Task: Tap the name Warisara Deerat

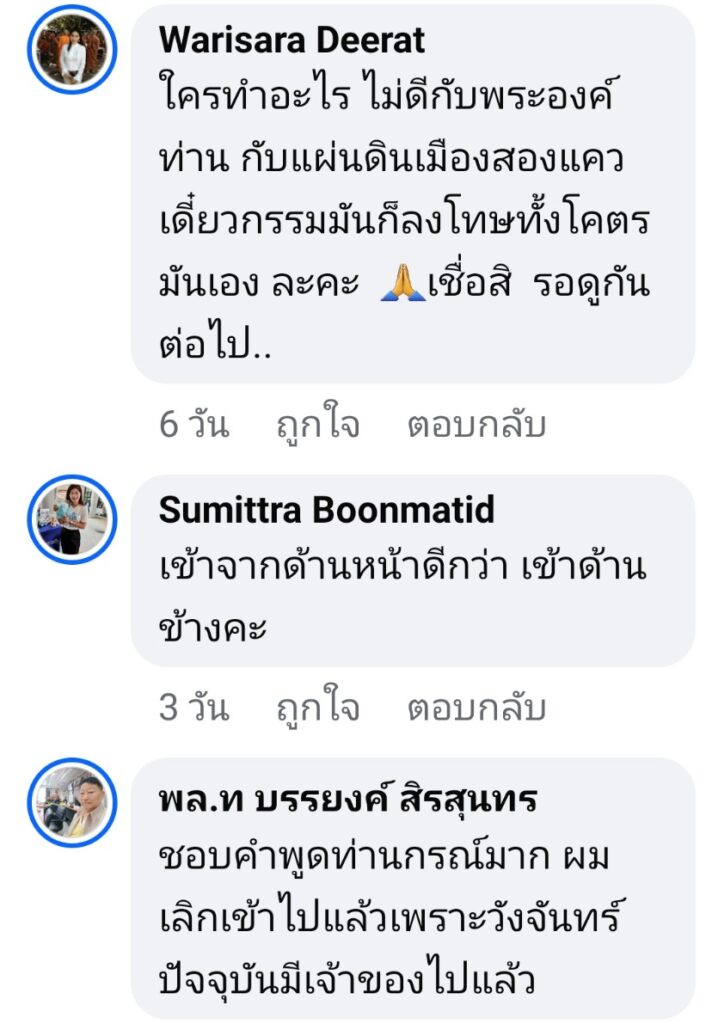Action: (292, 40)
